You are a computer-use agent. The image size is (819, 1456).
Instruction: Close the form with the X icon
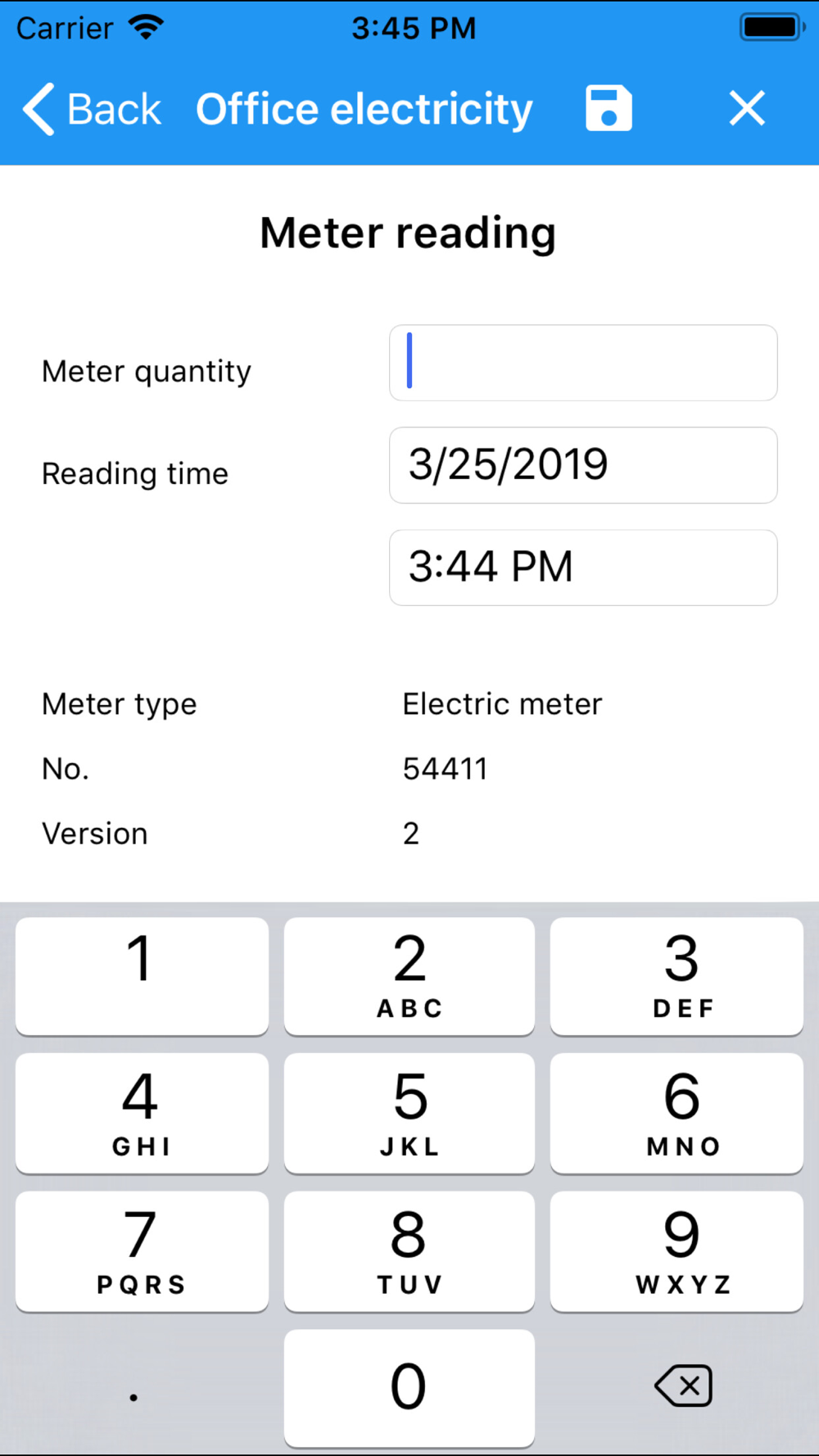point(747,108)
